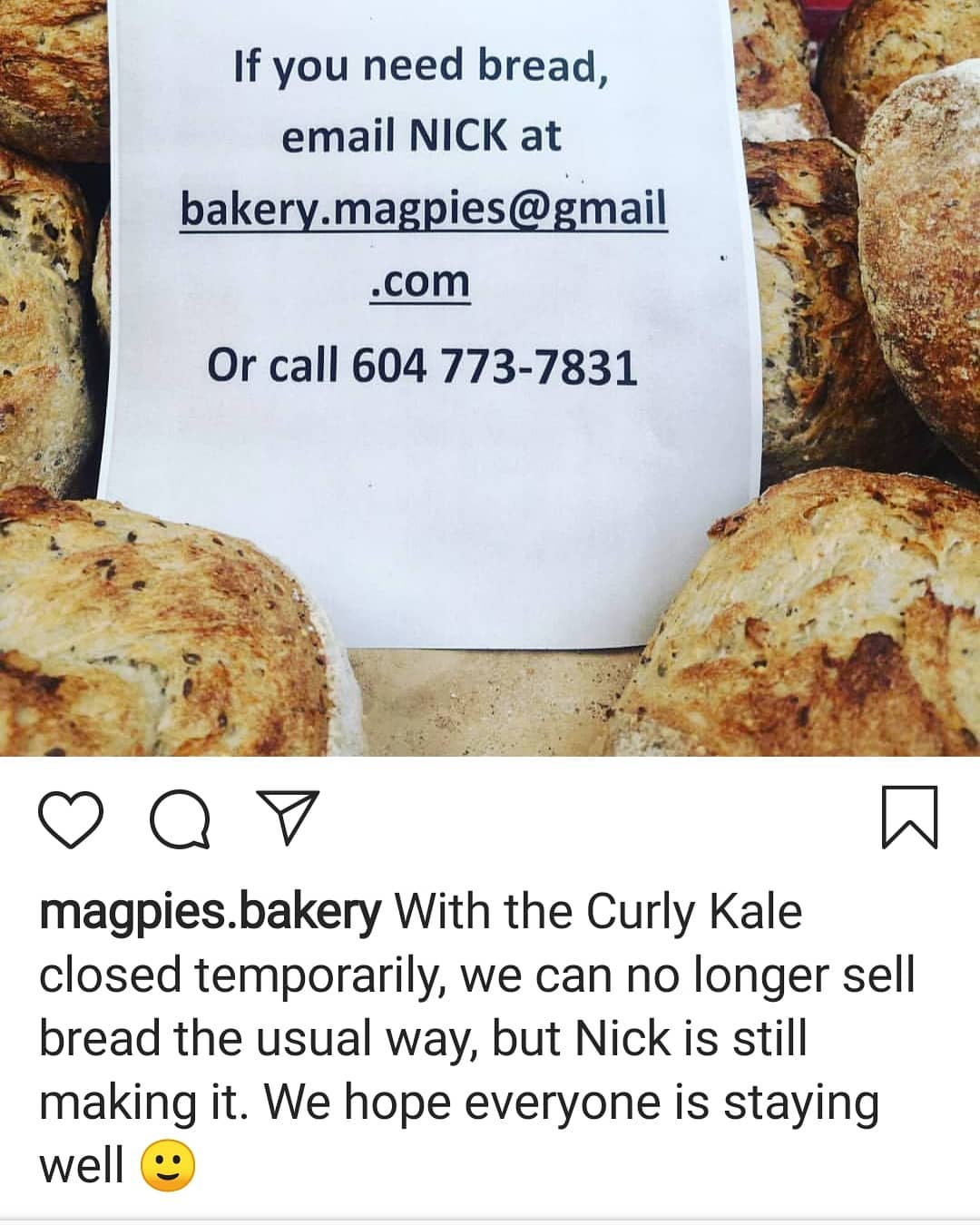
Task: Like the magpies.bakery post
Action: pyautogui.click(x=71, y=819)
